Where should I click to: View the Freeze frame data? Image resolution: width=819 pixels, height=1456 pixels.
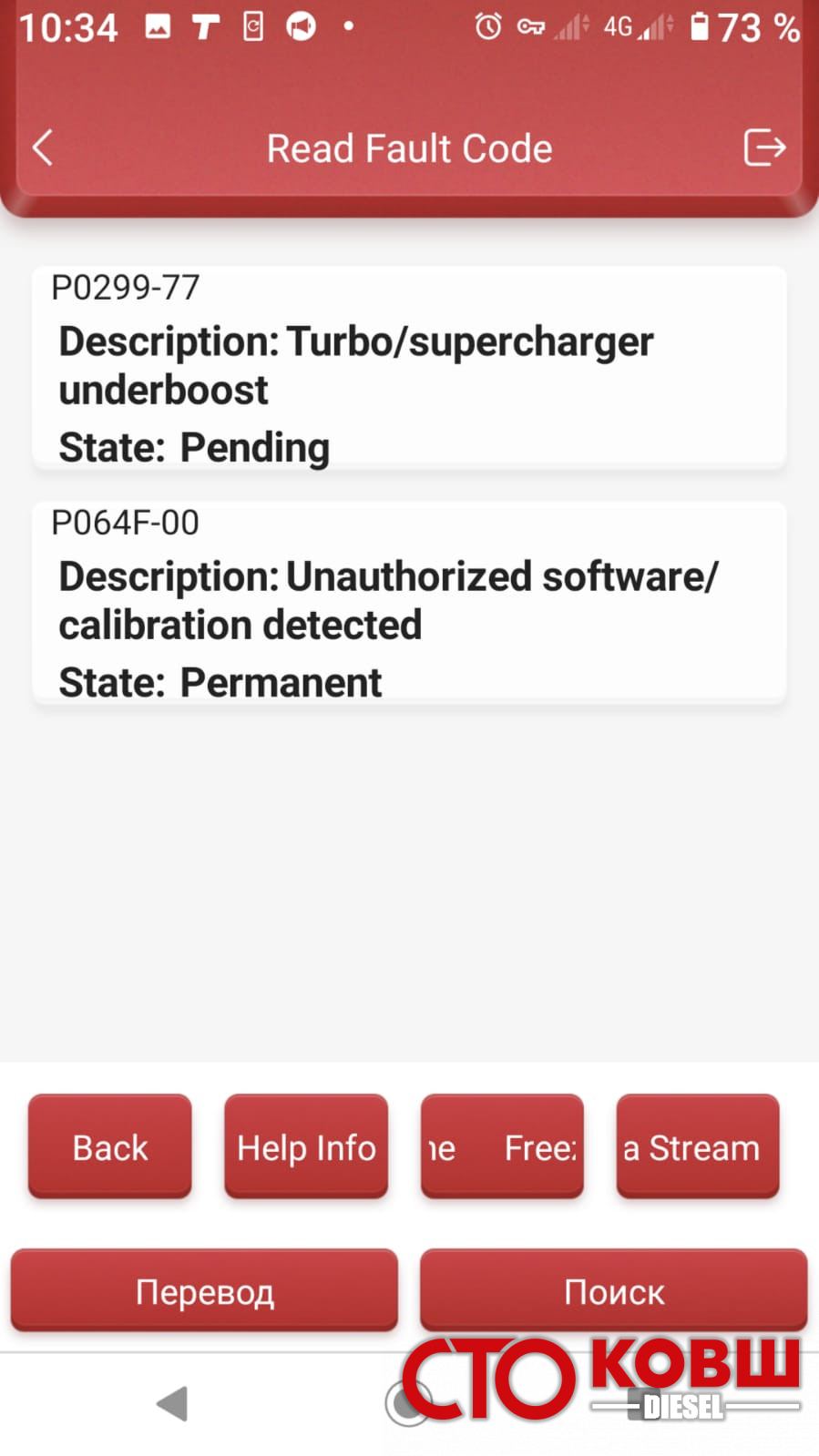(x=502, y=1146)
